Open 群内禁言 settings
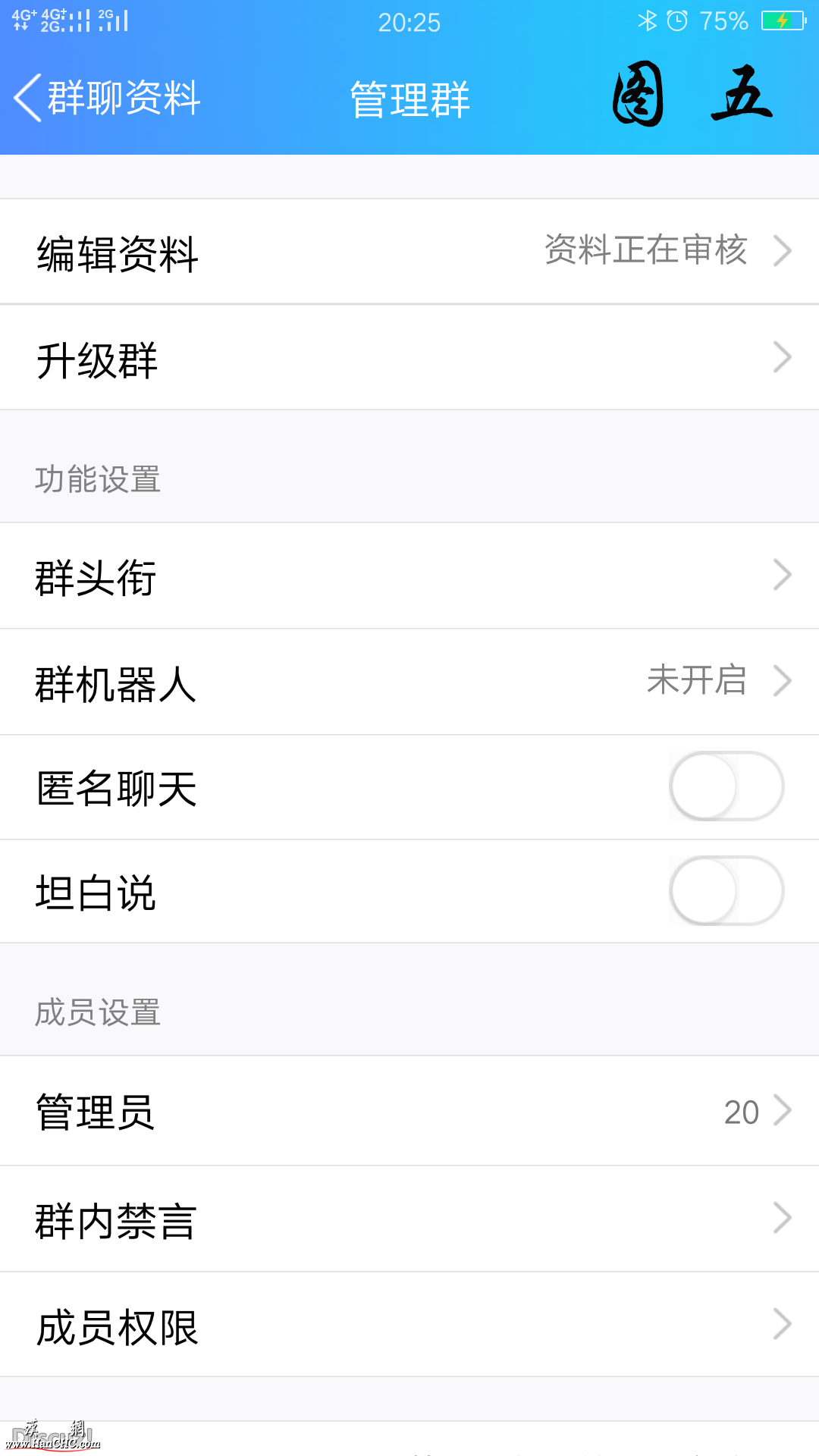 point(409,1219)
